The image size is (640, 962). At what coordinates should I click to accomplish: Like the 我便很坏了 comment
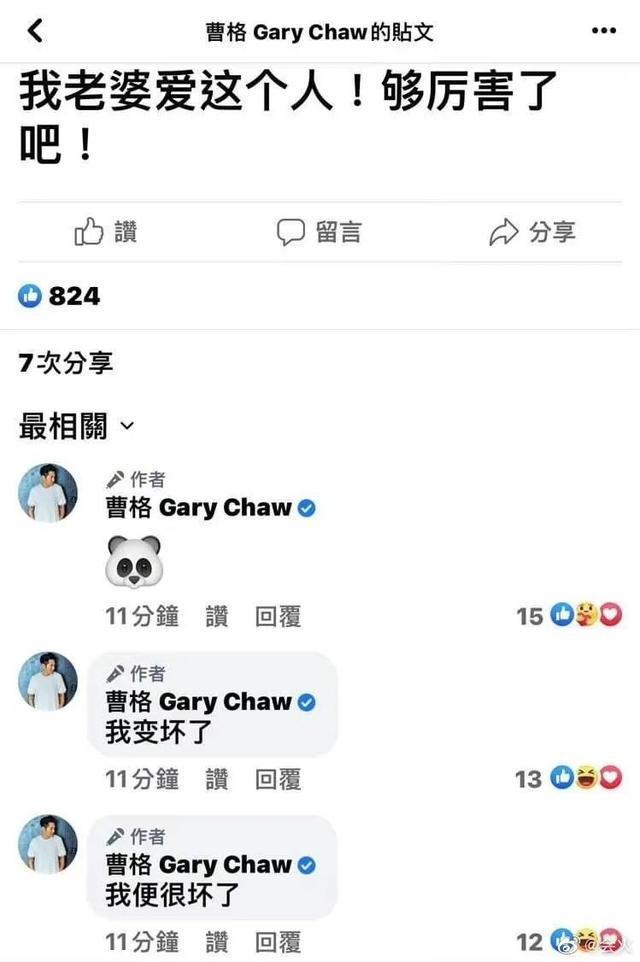coord(217,941)
